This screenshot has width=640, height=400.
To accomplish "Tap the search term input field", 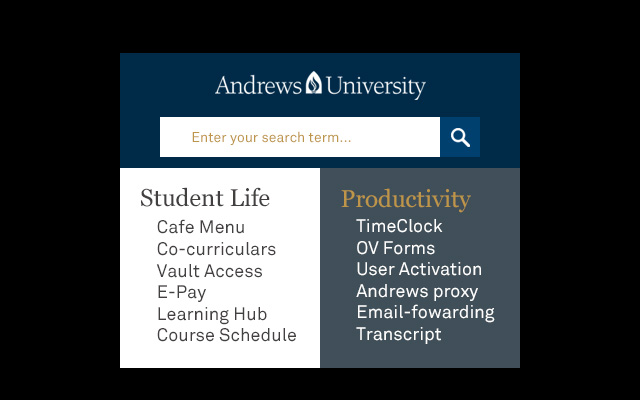I will pos(299,137).
